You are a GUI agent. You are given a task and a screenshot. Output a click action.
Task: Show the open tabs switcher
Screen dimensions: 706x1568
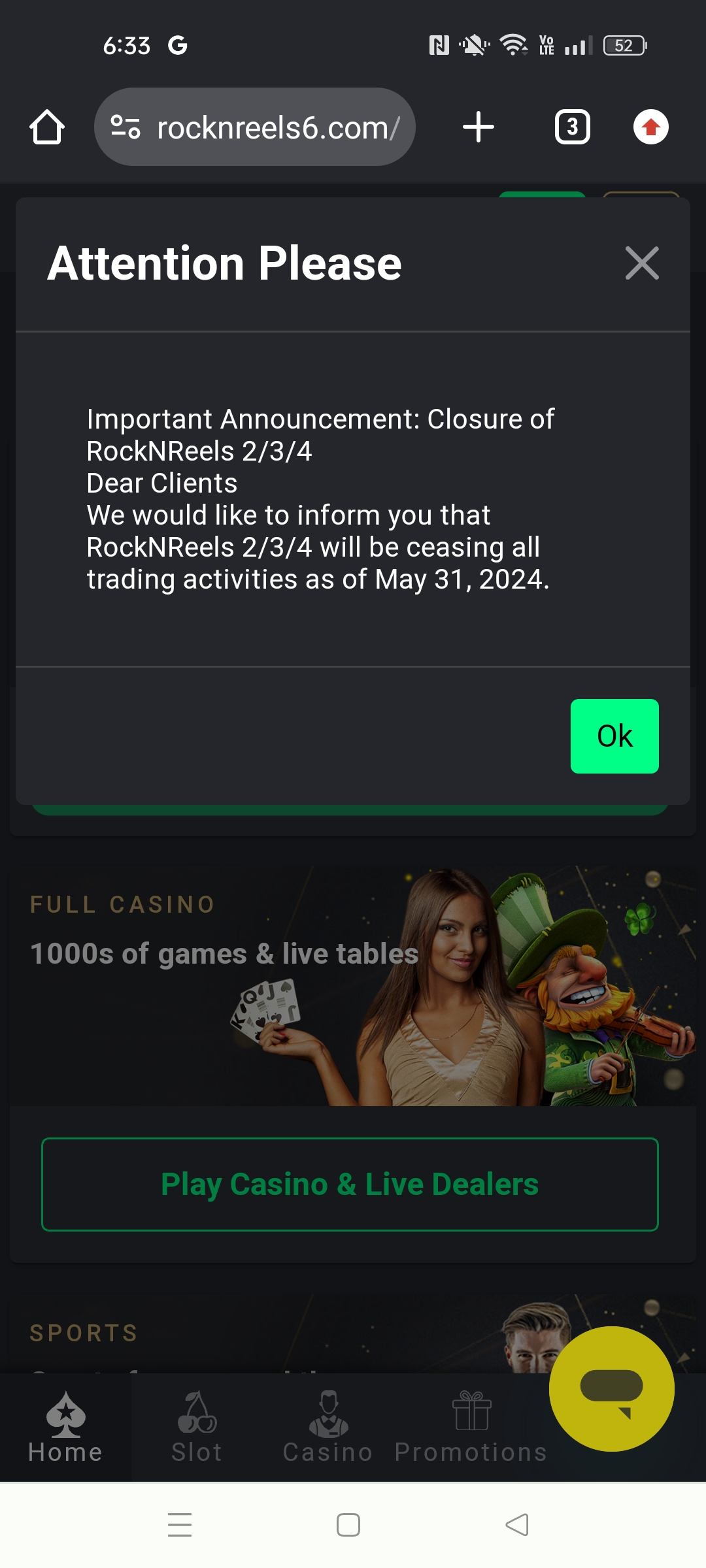point(572,127)
